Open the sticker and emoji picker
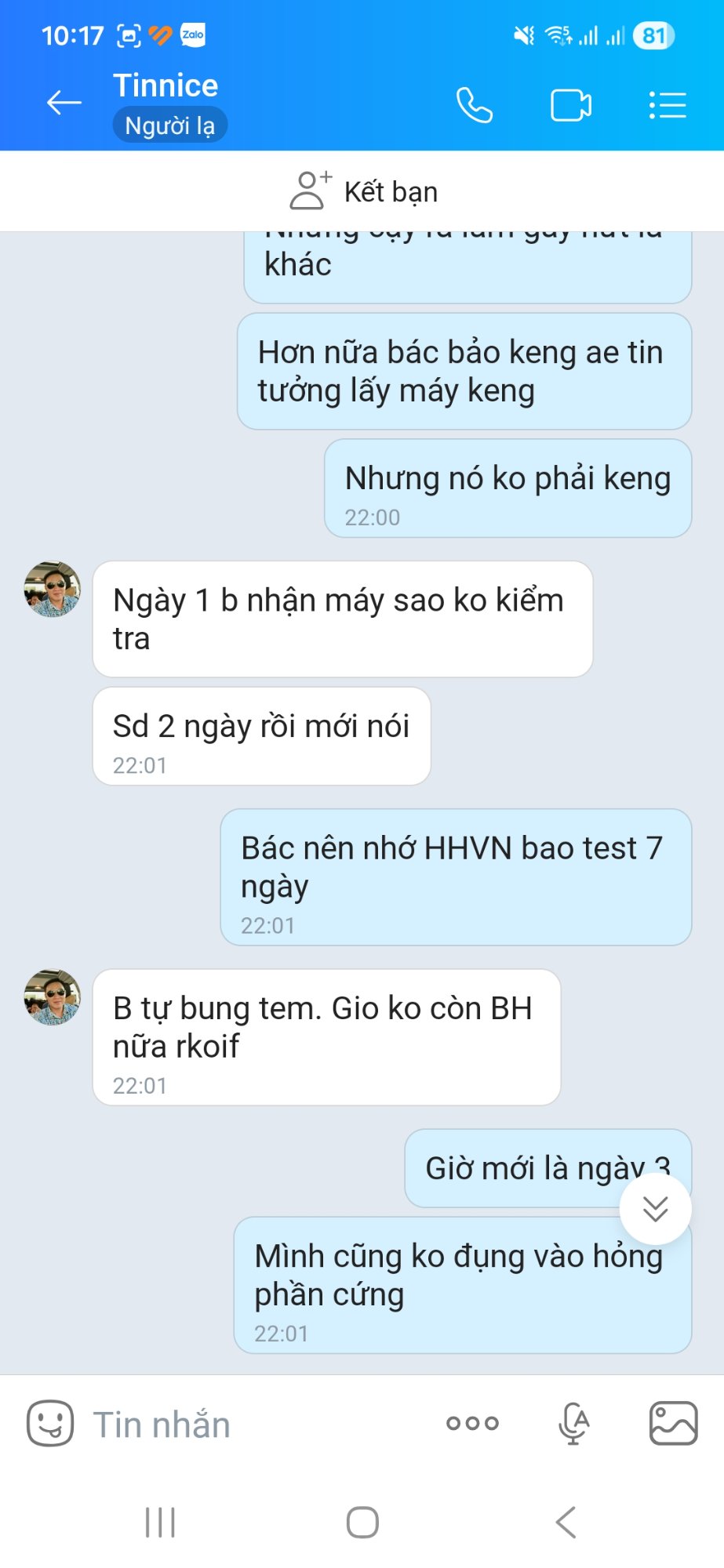The width and height of the screenshot is (724, 1568). (x=50, y=1424)
